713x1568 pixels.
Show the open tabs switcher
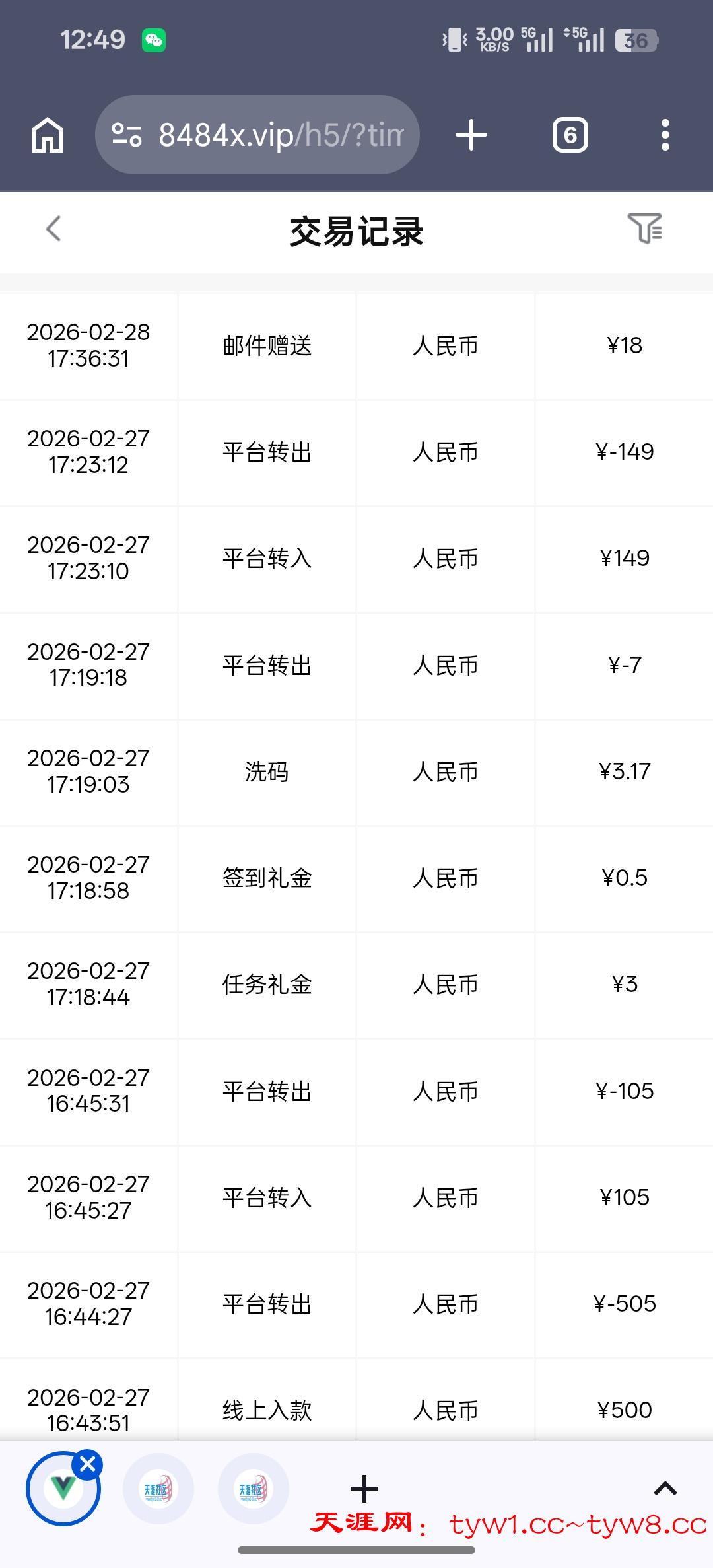pos(570,135)
